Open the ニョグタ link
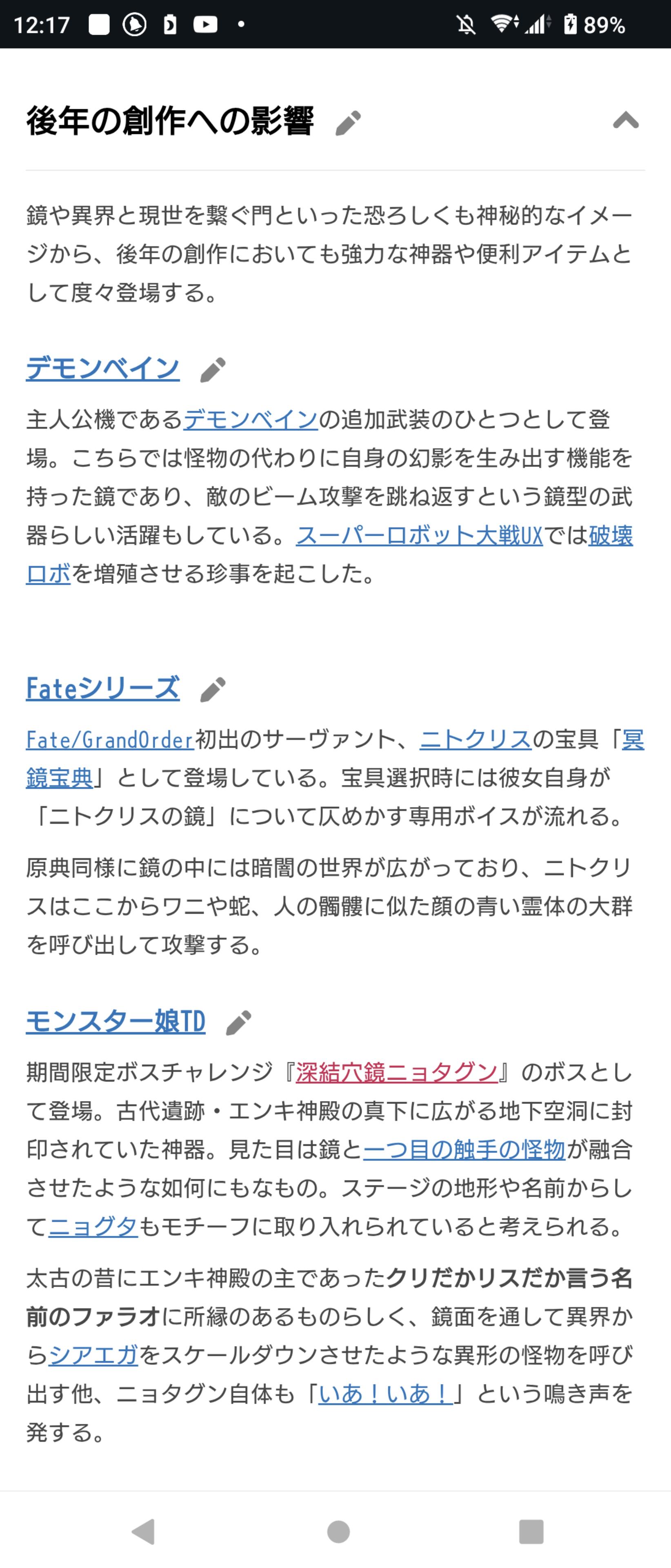 click(93, 1226)
